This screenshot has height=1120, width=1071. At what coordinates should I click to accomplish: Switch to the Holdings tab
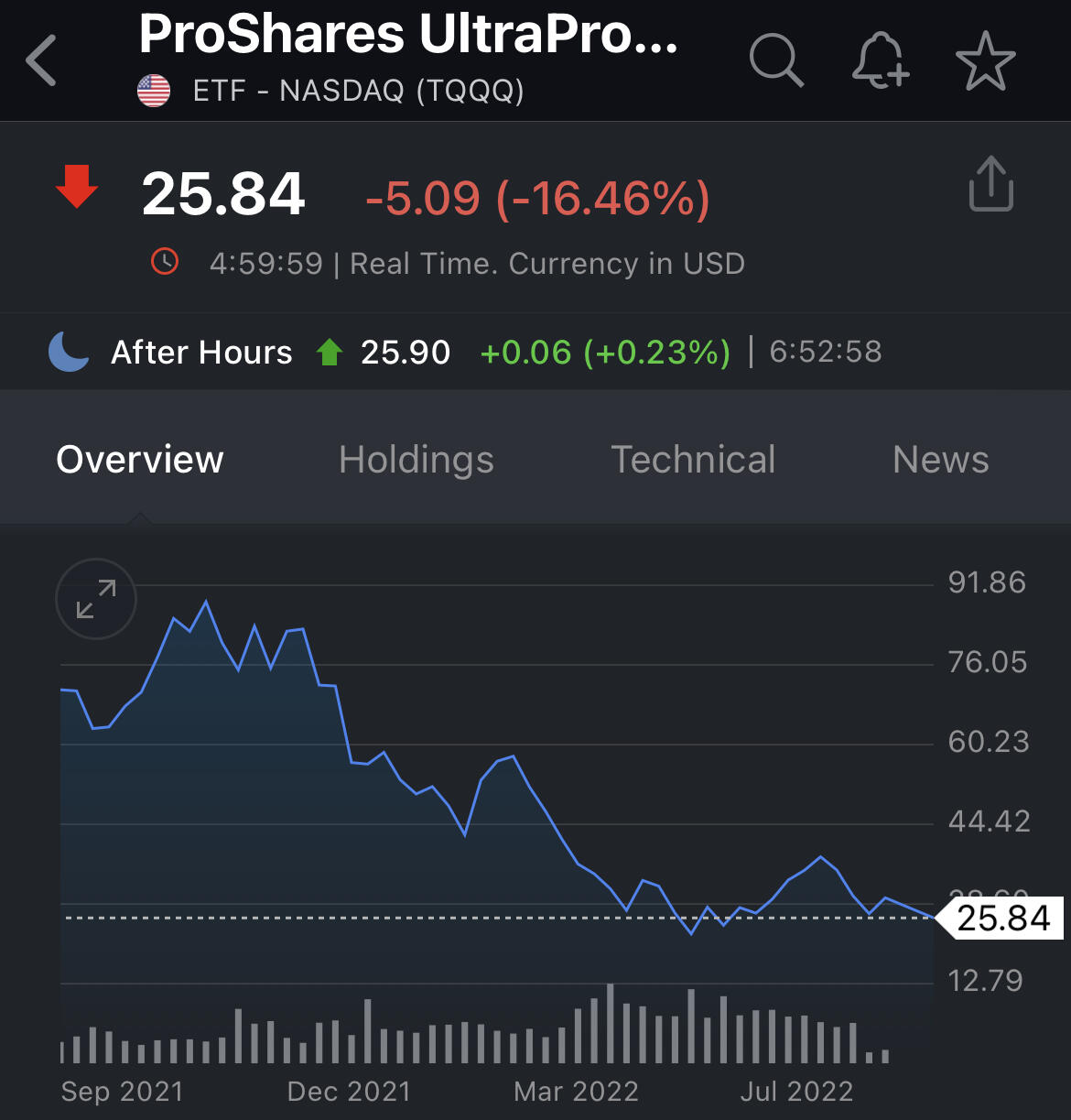tap(416, 459)
